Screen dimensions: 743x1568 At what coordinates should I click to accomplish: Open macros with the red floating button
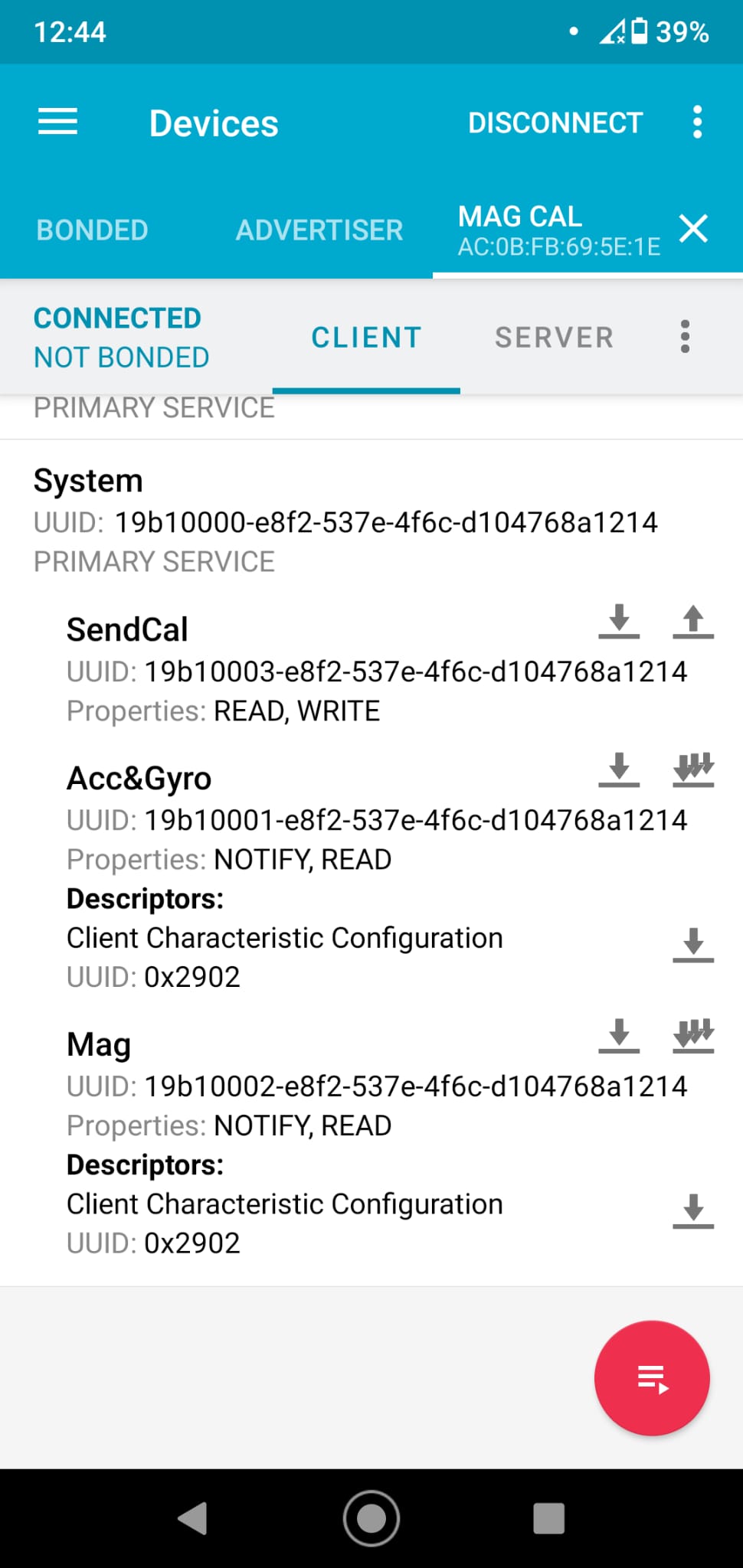(652, 1377)
